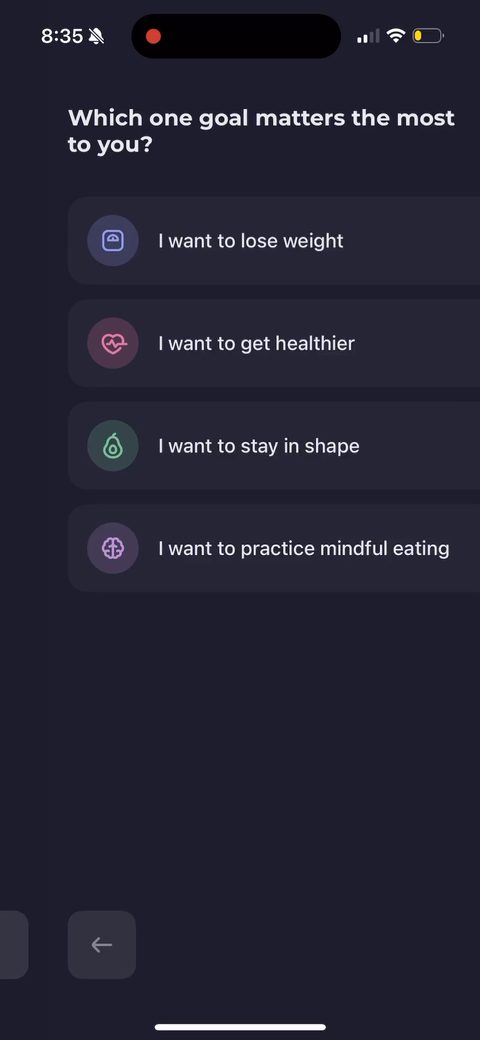Select "I want to lose weight"

274,241
